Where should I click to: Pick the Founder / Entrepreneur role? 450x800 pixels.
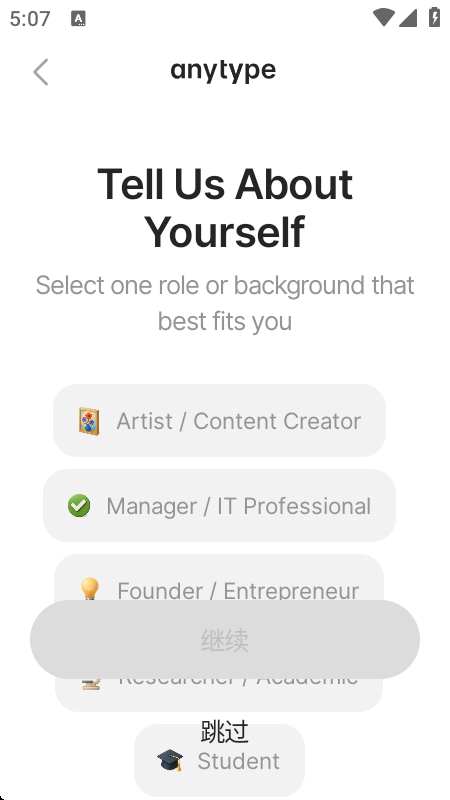(219, 578)
